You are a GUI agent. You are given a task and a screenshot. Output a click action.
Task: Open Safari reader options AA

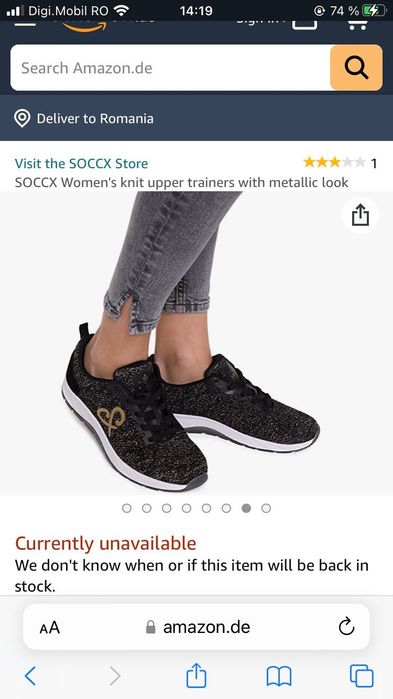pyautogui.click(x=49, y=628)
